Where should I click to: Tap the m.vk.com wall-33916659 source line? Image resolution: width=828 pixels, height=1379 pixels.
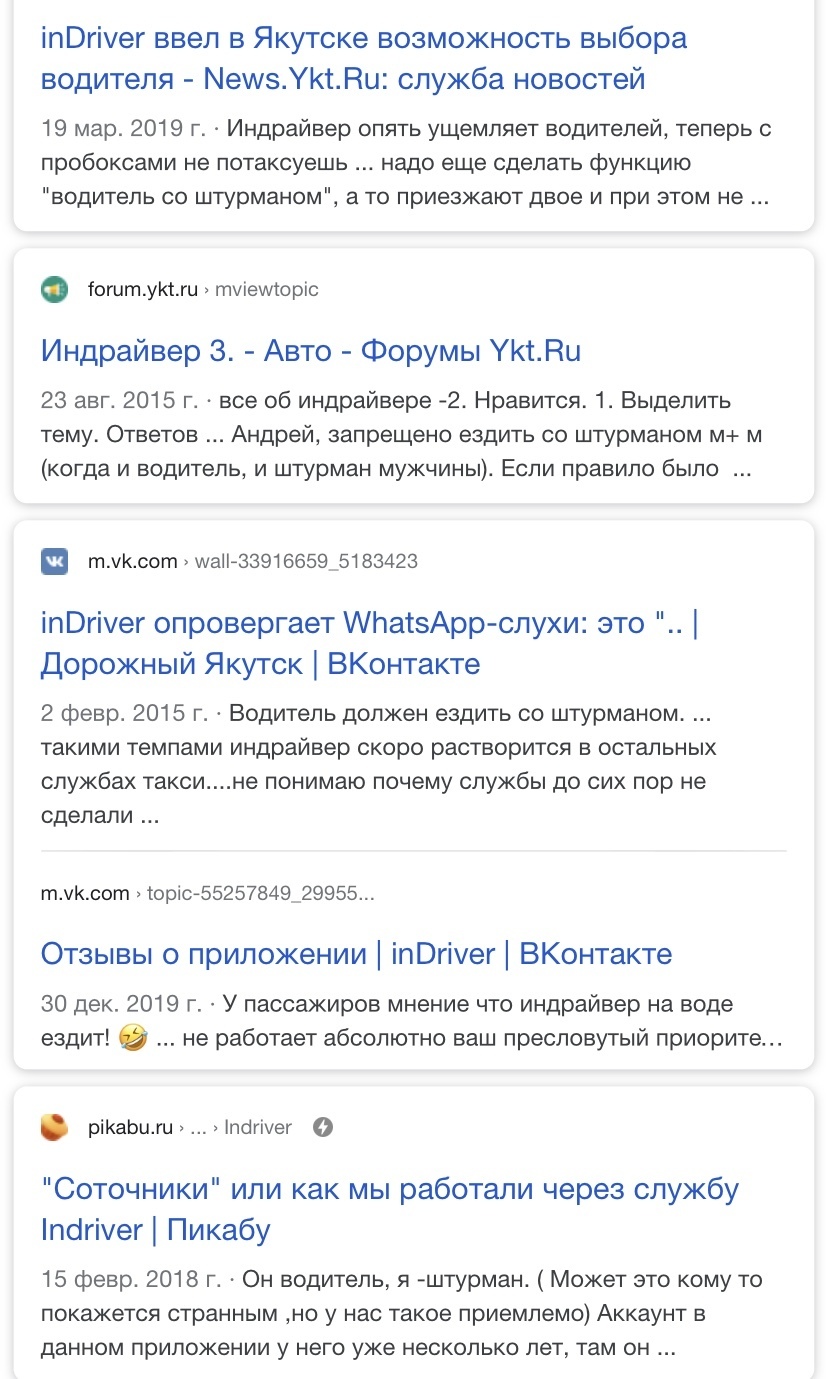point(229,561)
